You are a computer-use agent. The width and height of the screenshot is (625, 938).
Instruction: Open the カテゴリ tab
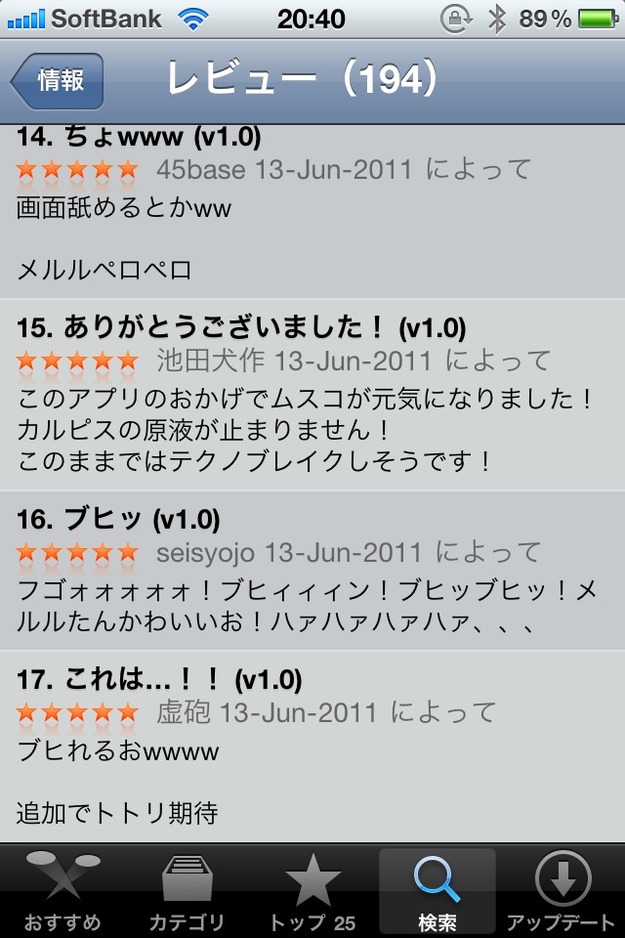pyautogui.click(x=187, y=890)
